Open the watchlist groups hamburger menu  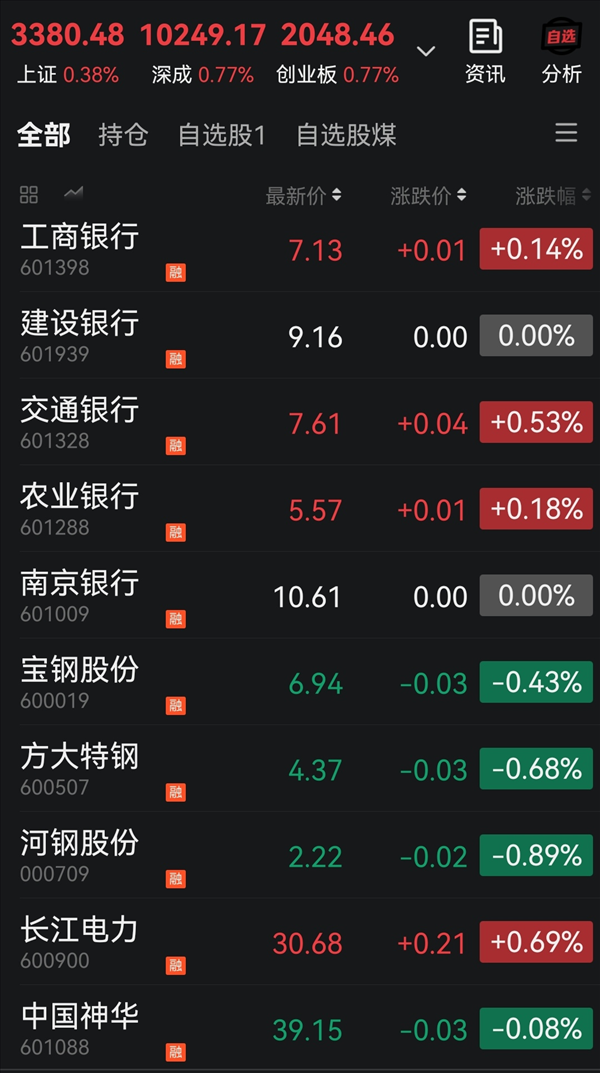click(x=566, y=133)
